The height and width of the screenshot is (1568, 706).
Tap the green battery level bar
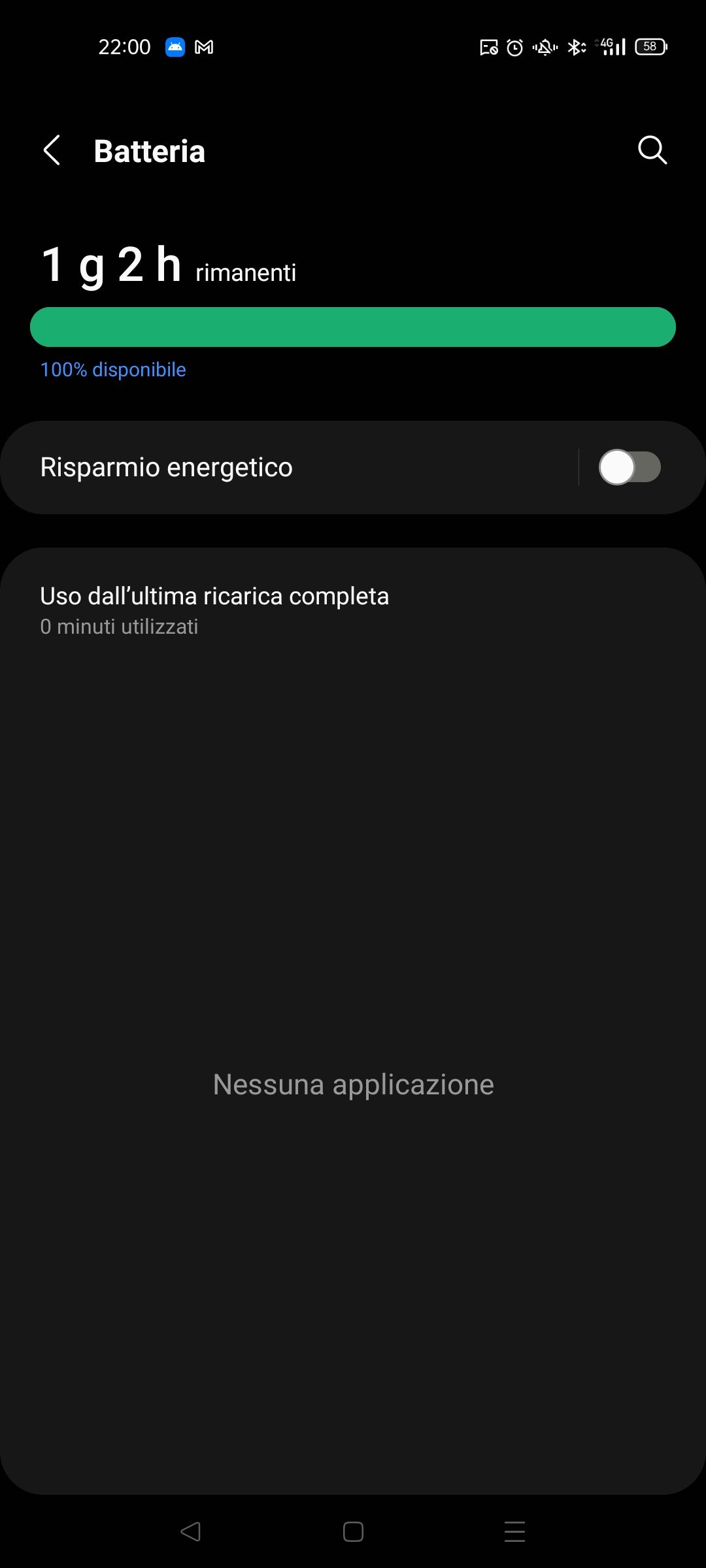pos(353,327)
